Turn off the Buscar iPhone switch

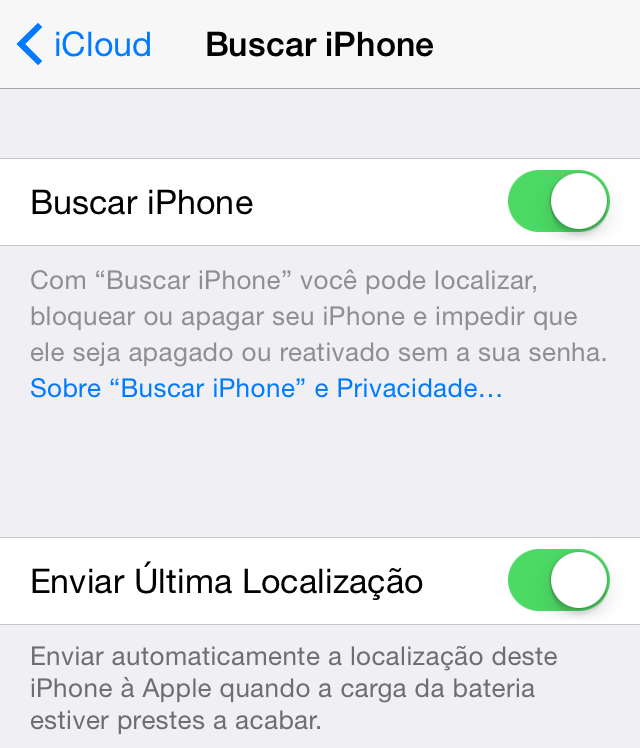559,202
